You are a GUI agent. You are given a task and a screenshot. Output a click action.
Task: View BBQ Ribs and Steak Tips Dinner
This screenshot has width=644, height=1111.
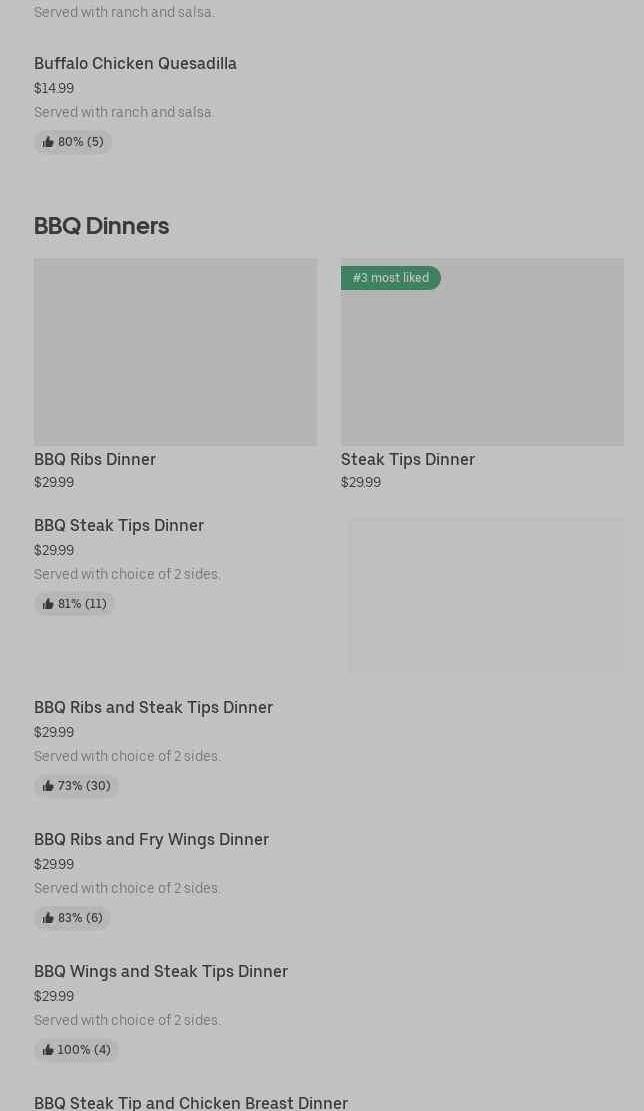click(153, 708)
